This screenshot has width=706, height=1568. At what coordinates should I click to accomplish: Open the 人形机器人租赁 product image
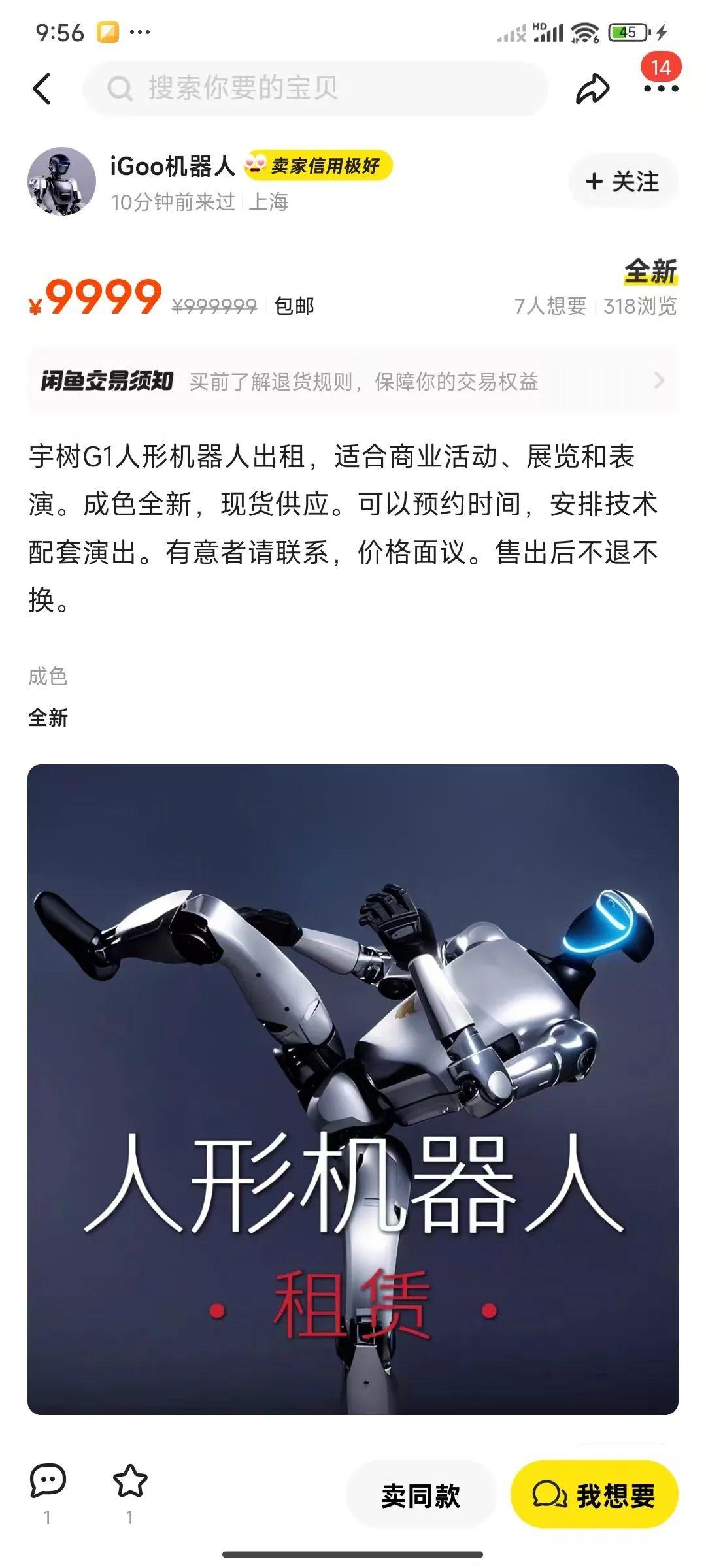pos(353,1090)
